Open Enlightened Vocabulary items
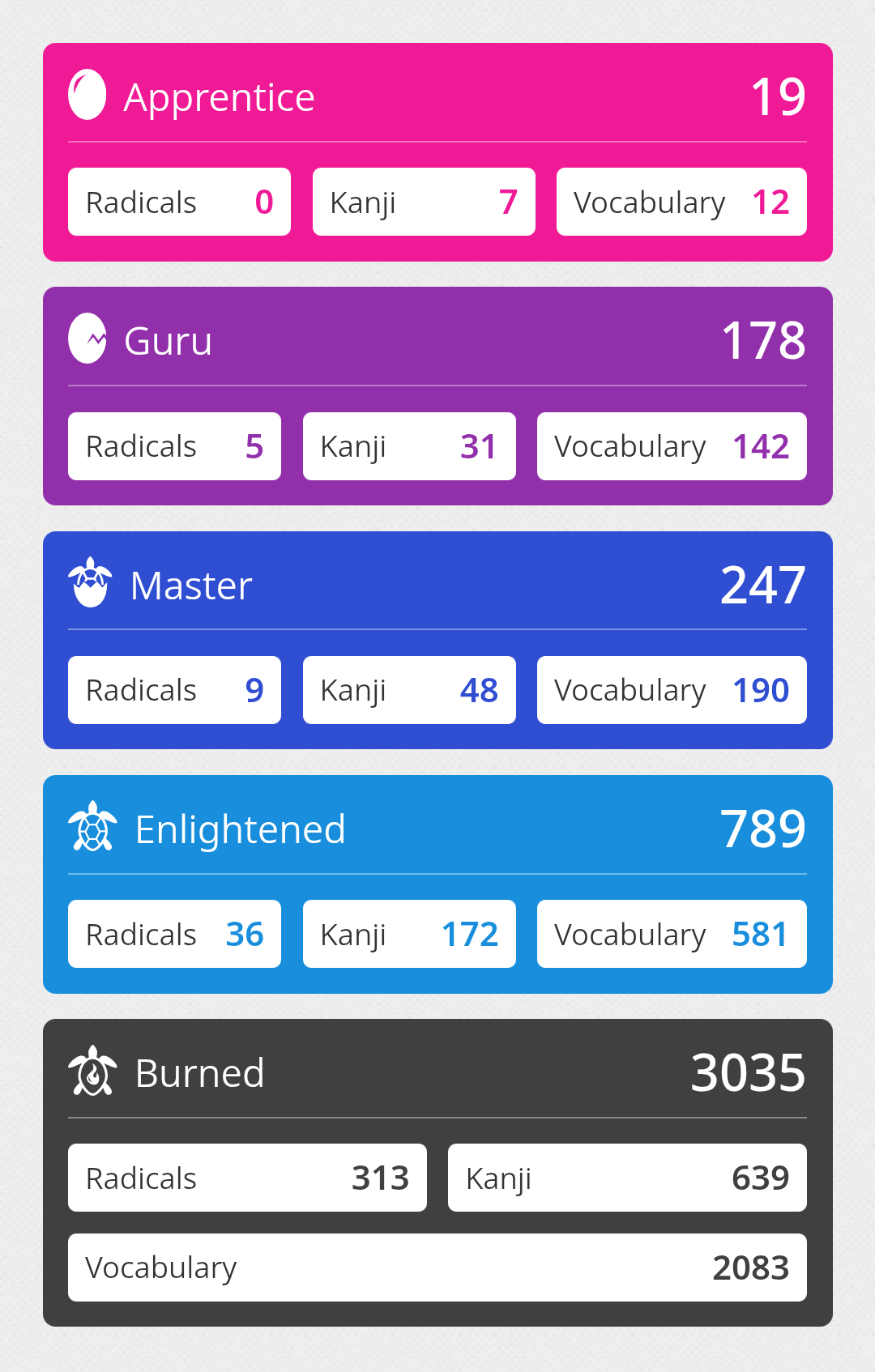875x1372 pixels. point(672,934)
